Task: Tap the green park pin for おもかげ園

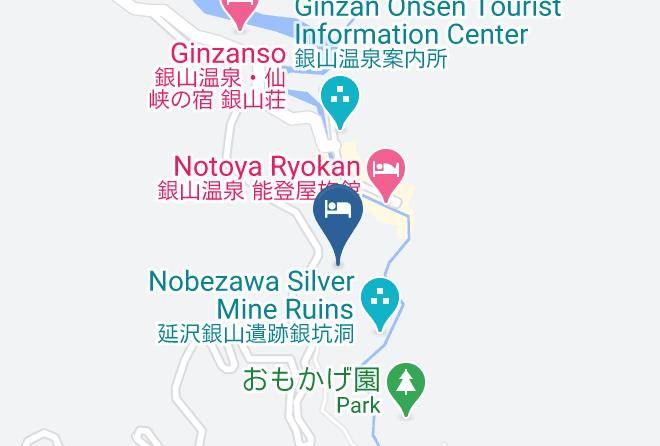Action: pos(406,388)
